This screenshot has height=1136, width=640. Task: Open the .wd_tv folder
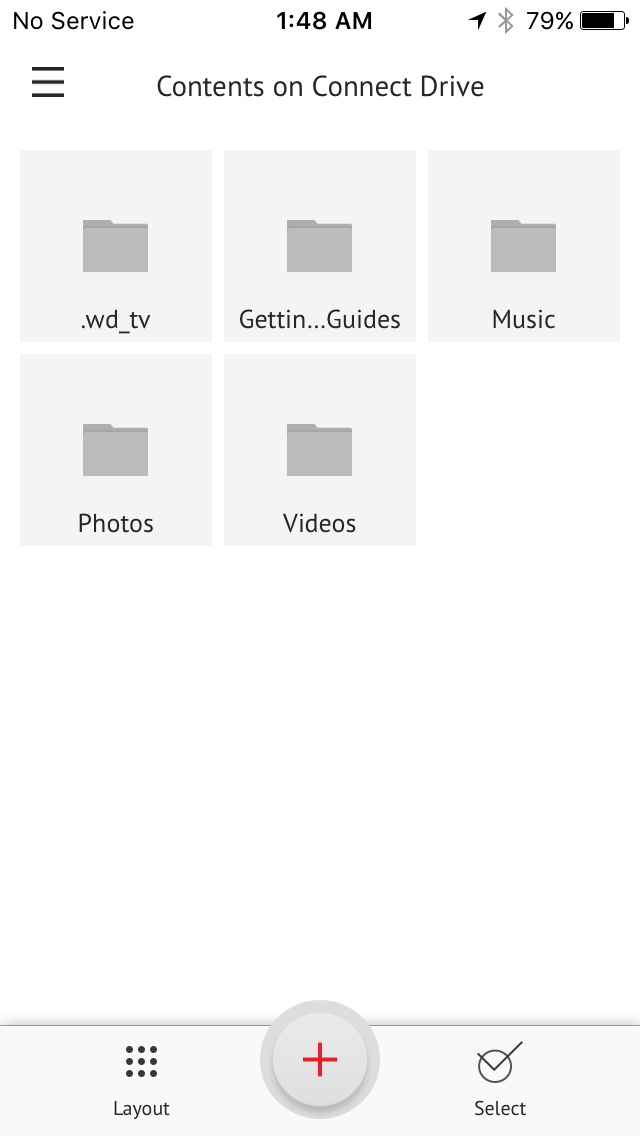coord(116,246)
